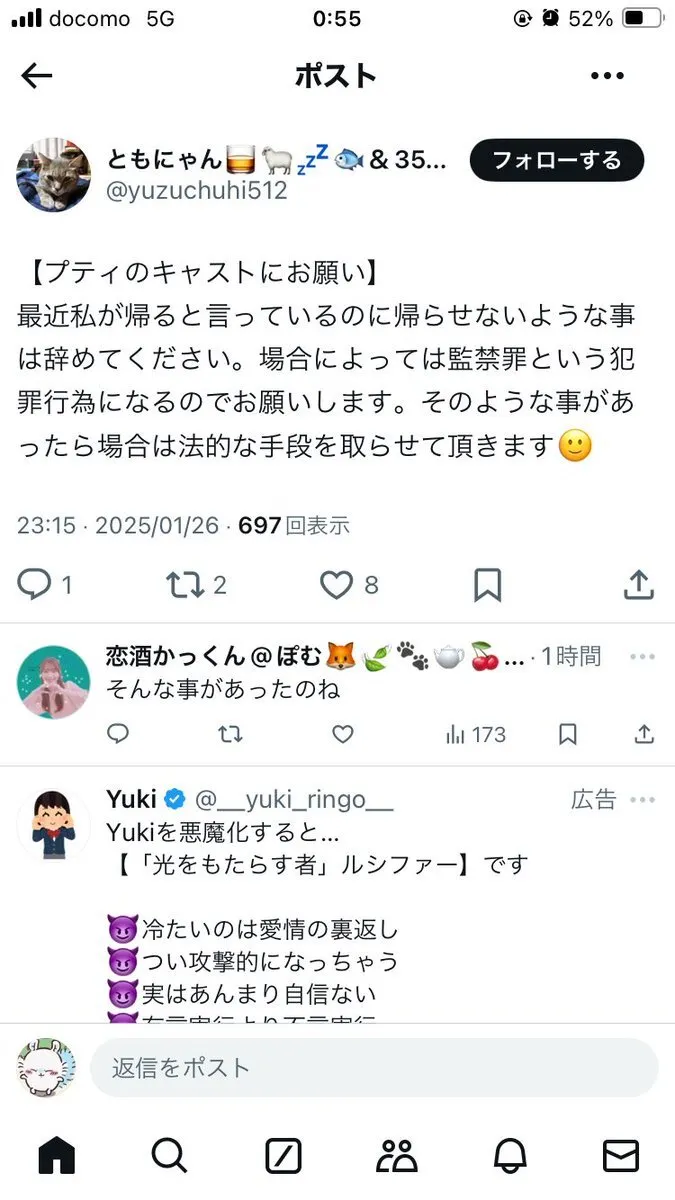
Task: Open the Notifications bell tab
Action: point(510,1155)
